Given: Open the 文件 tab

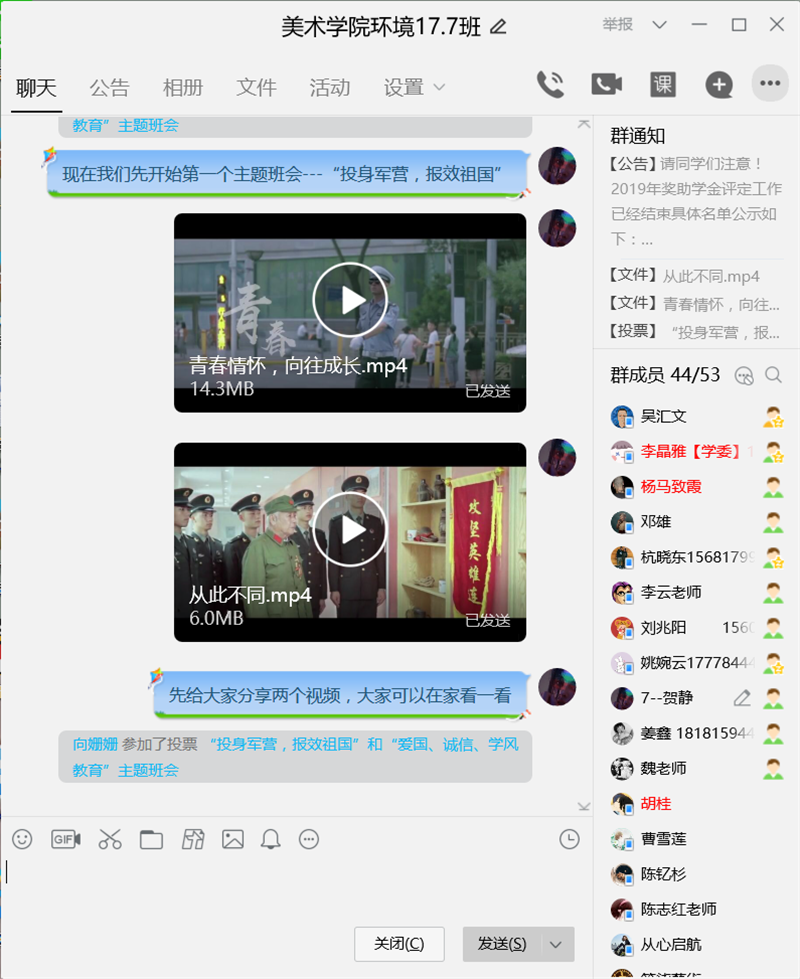Looking at the screenshot, I should [x=256, y=88].
